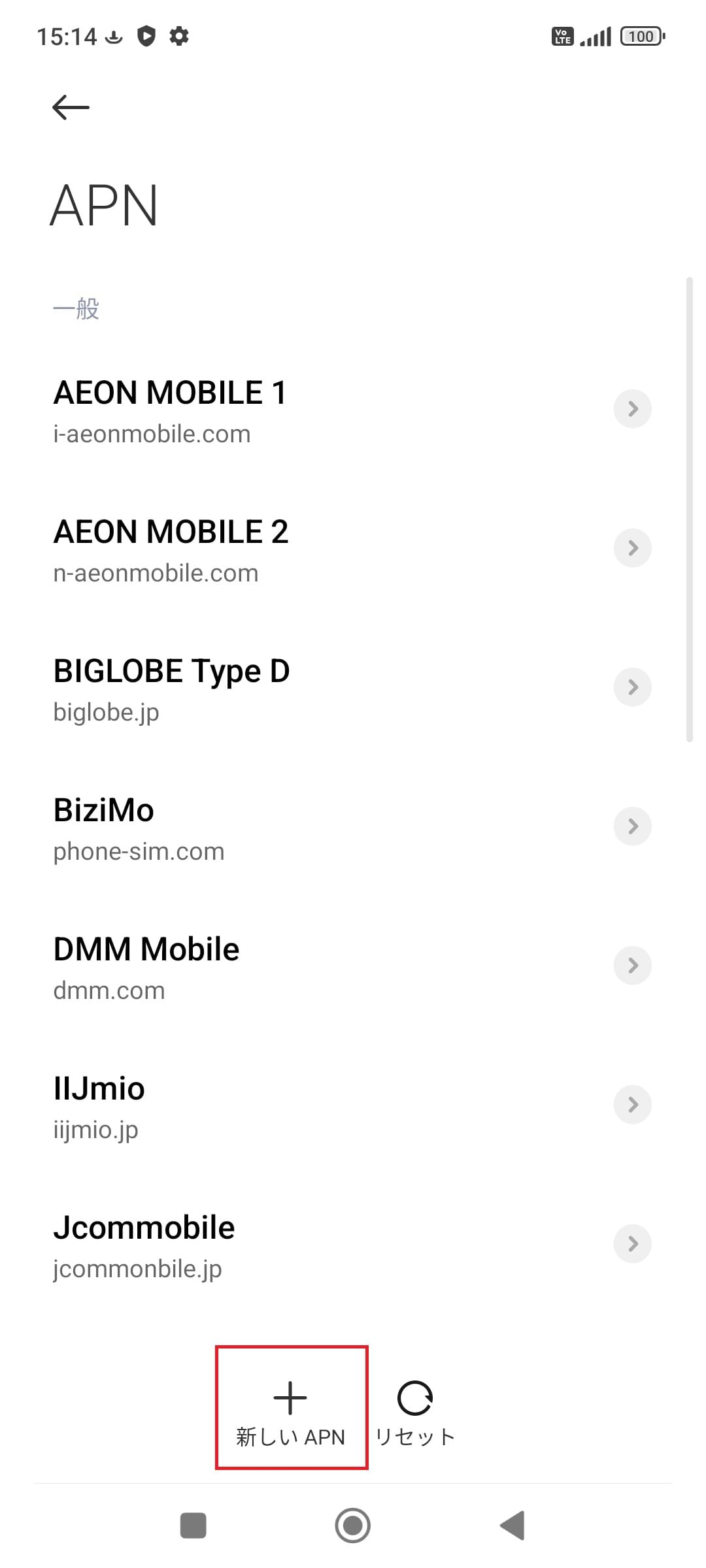Select the Jcommobile APN

[x=144, y=1245]
